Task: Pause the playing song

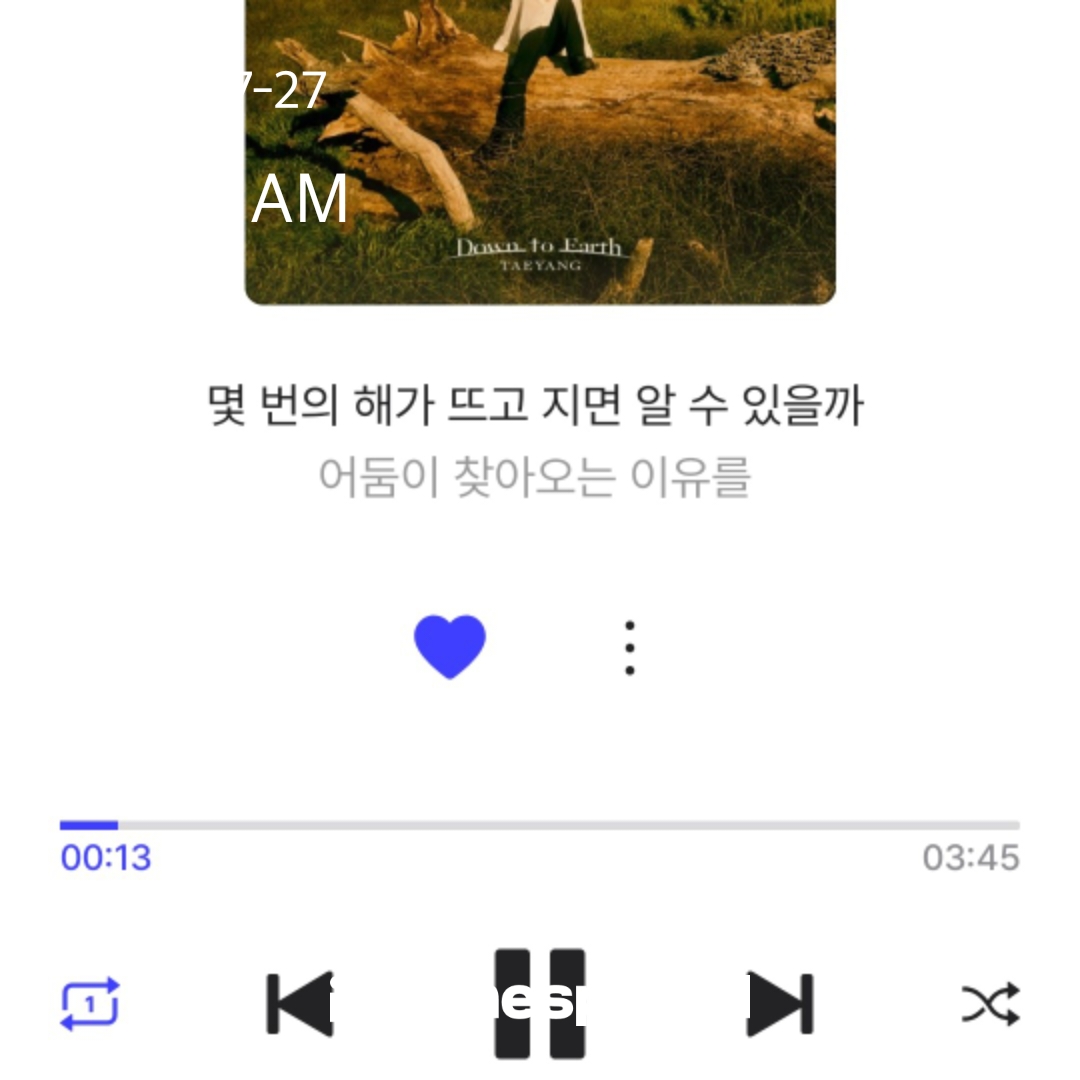Action: click(540, 1003)
